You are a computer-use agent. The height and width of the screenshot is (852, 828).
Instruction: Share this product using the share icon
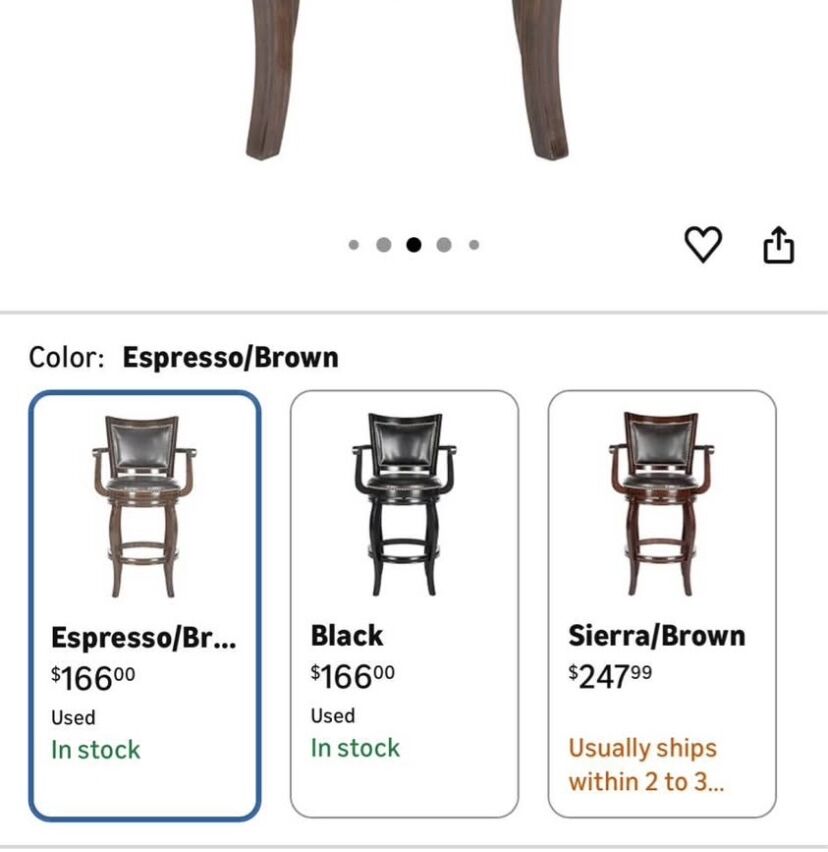779,245
